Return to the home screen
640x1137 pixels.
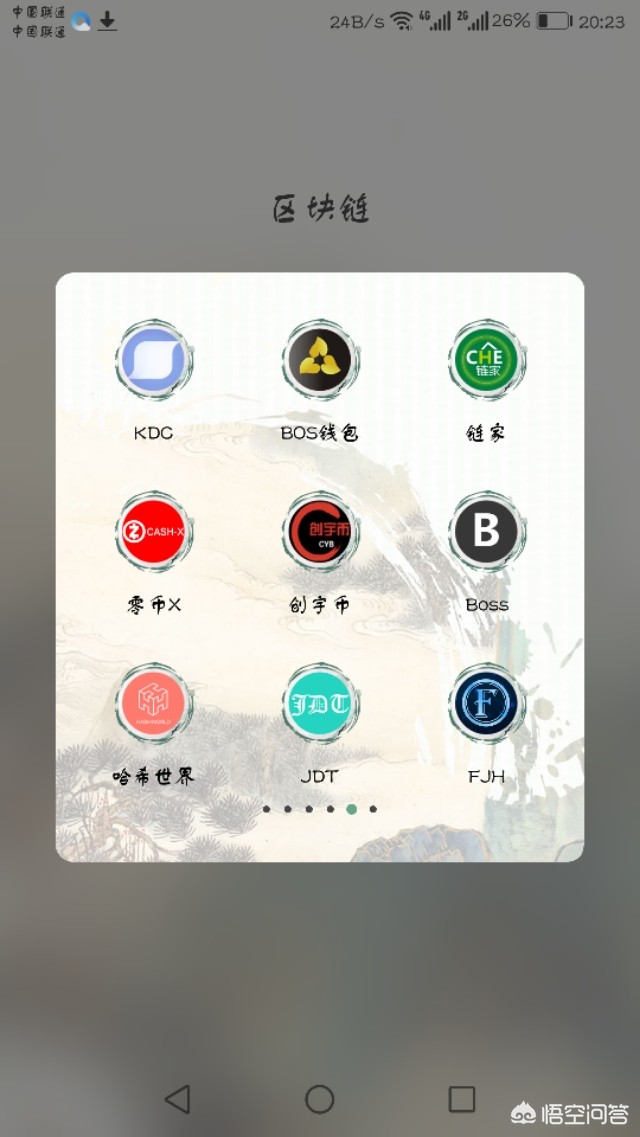320,1099
